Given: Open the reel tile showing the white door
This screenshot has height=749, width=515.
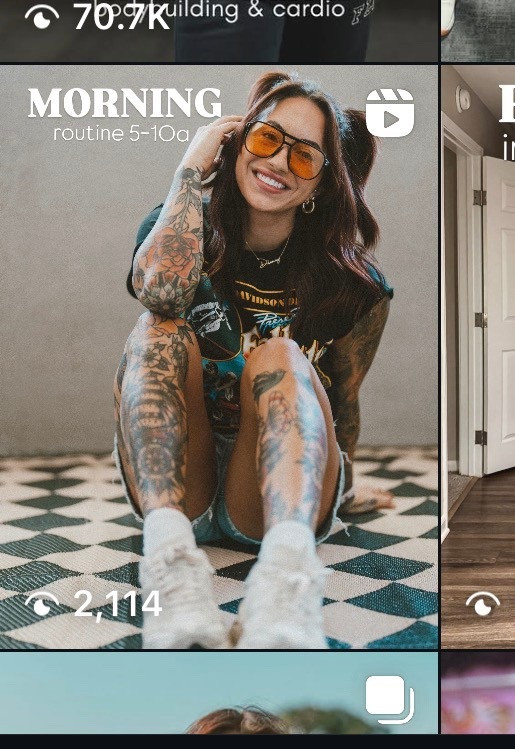Looking at the screenshot, I should (478, 357).
